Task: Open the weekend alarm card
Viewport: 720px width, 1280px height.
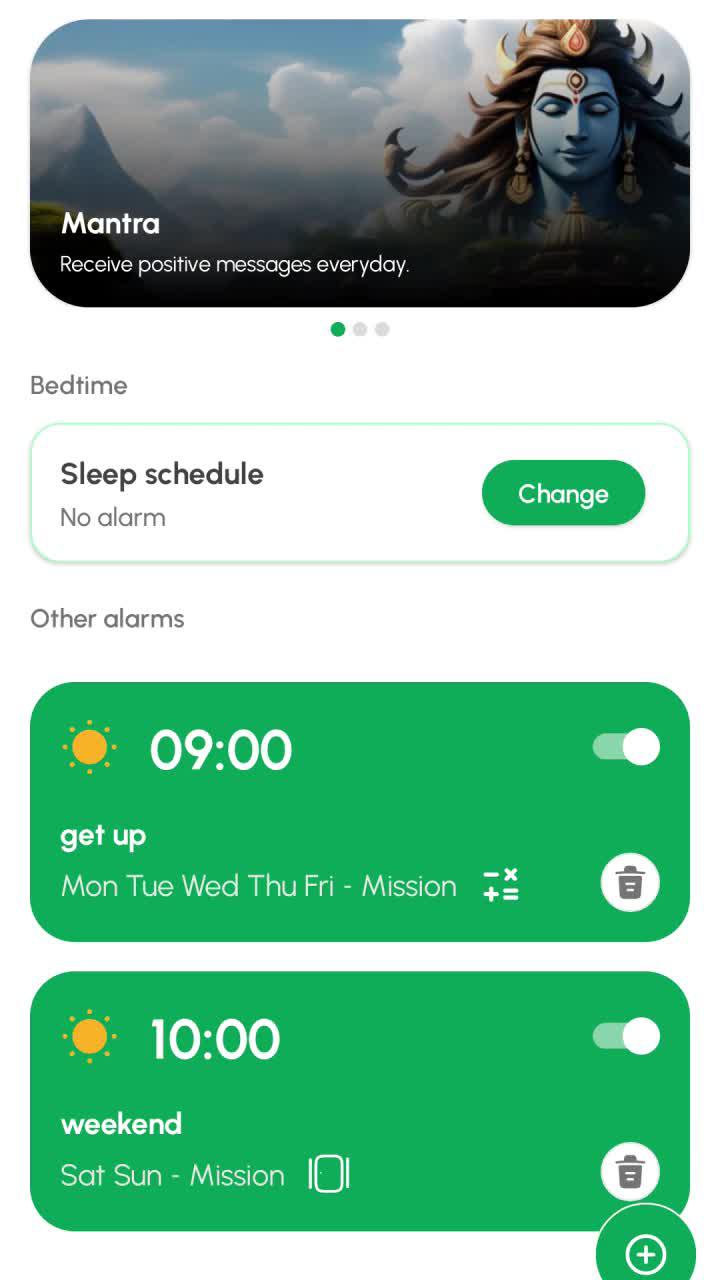Action: click(360, 1100)
